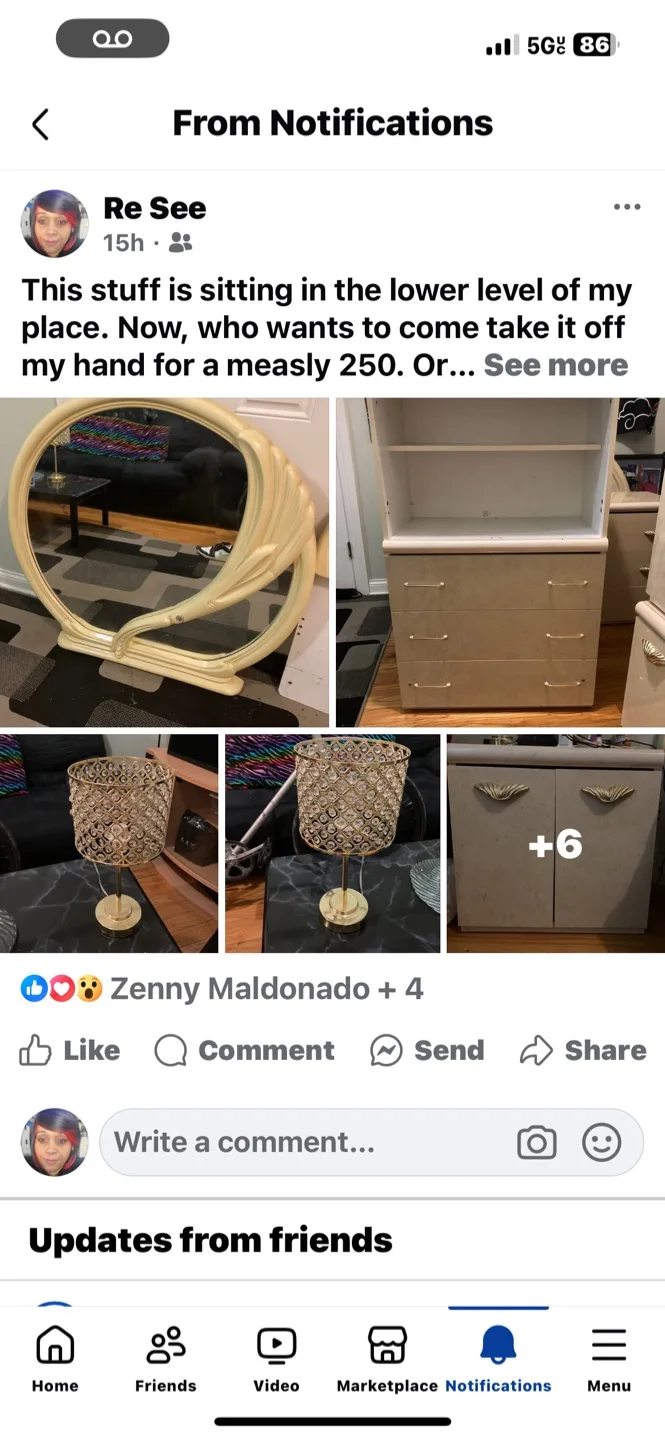Open the emoji picker in comment box
This screenshot has height=1440, width=665.
pos(601,1142)
